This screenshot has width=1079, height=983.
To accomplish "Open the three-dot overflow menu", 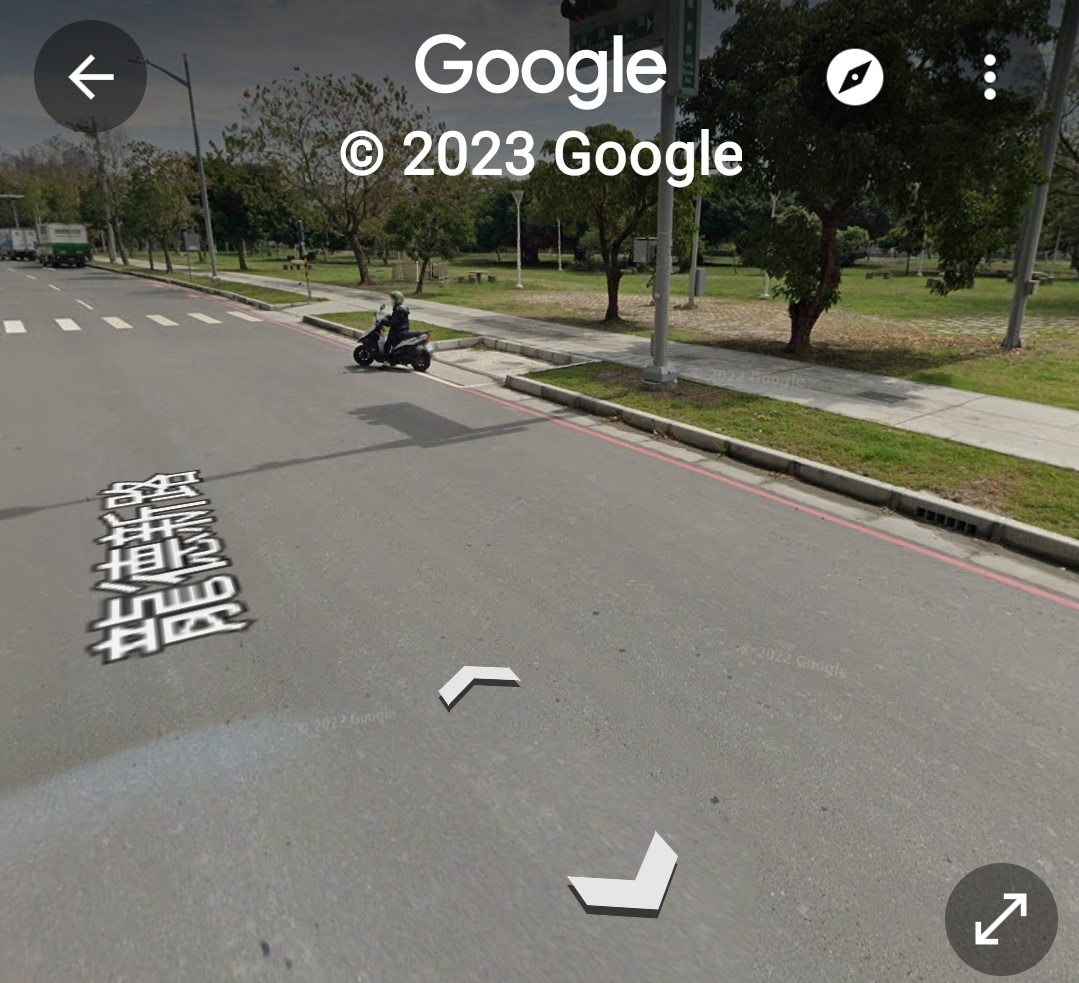I will point(989,77).
